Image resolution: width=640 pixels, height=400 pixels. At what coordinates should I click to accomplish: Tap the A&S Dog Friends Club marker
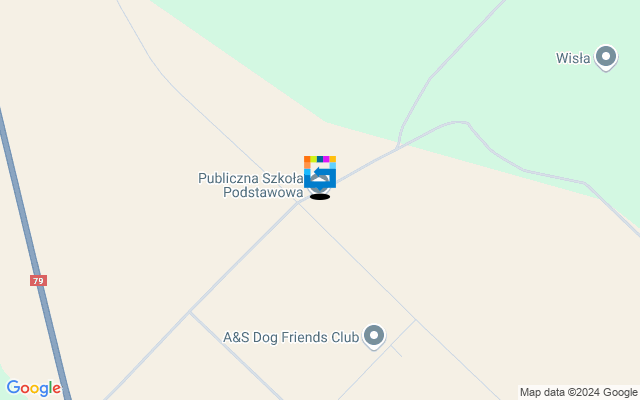(x=374, y=336)
